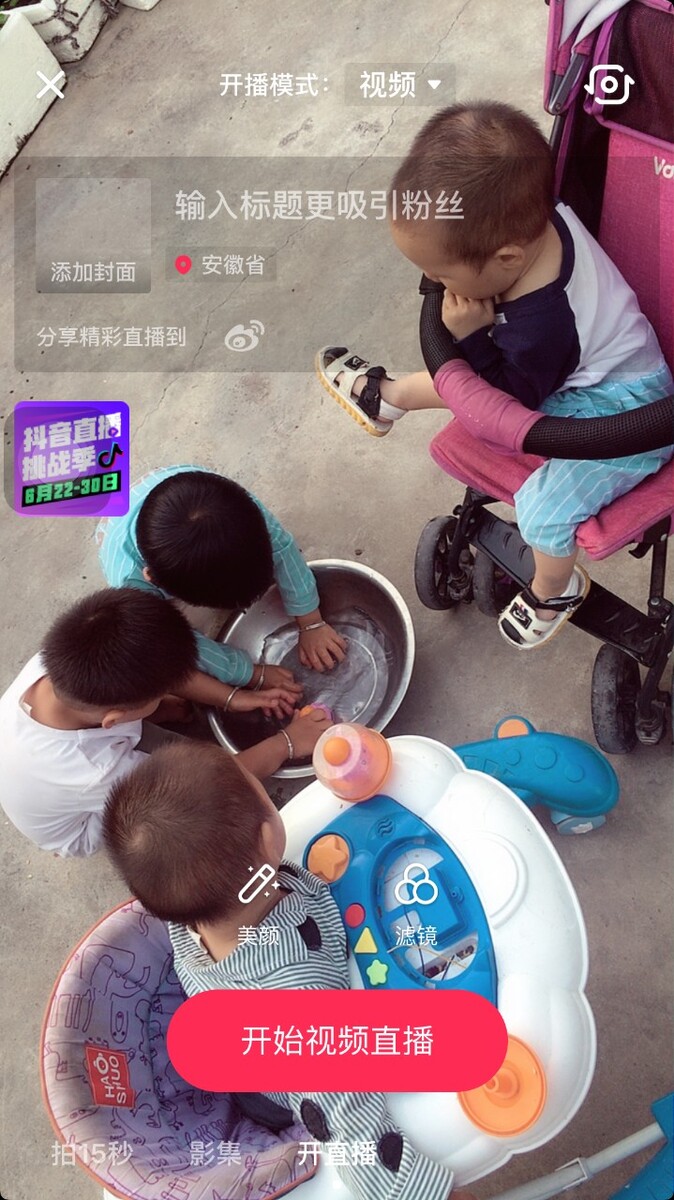Switch to the 拍15秒 tab

click(x=92, y=1153)
